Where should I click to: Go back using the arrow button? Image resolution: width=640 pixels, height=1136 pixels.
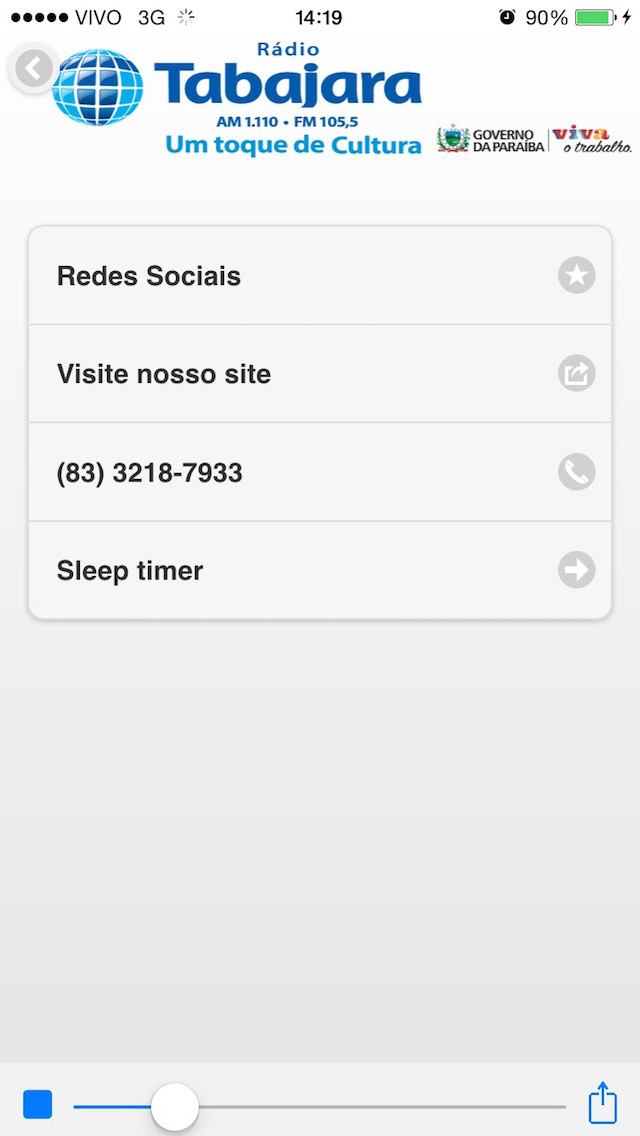[34, 69]
